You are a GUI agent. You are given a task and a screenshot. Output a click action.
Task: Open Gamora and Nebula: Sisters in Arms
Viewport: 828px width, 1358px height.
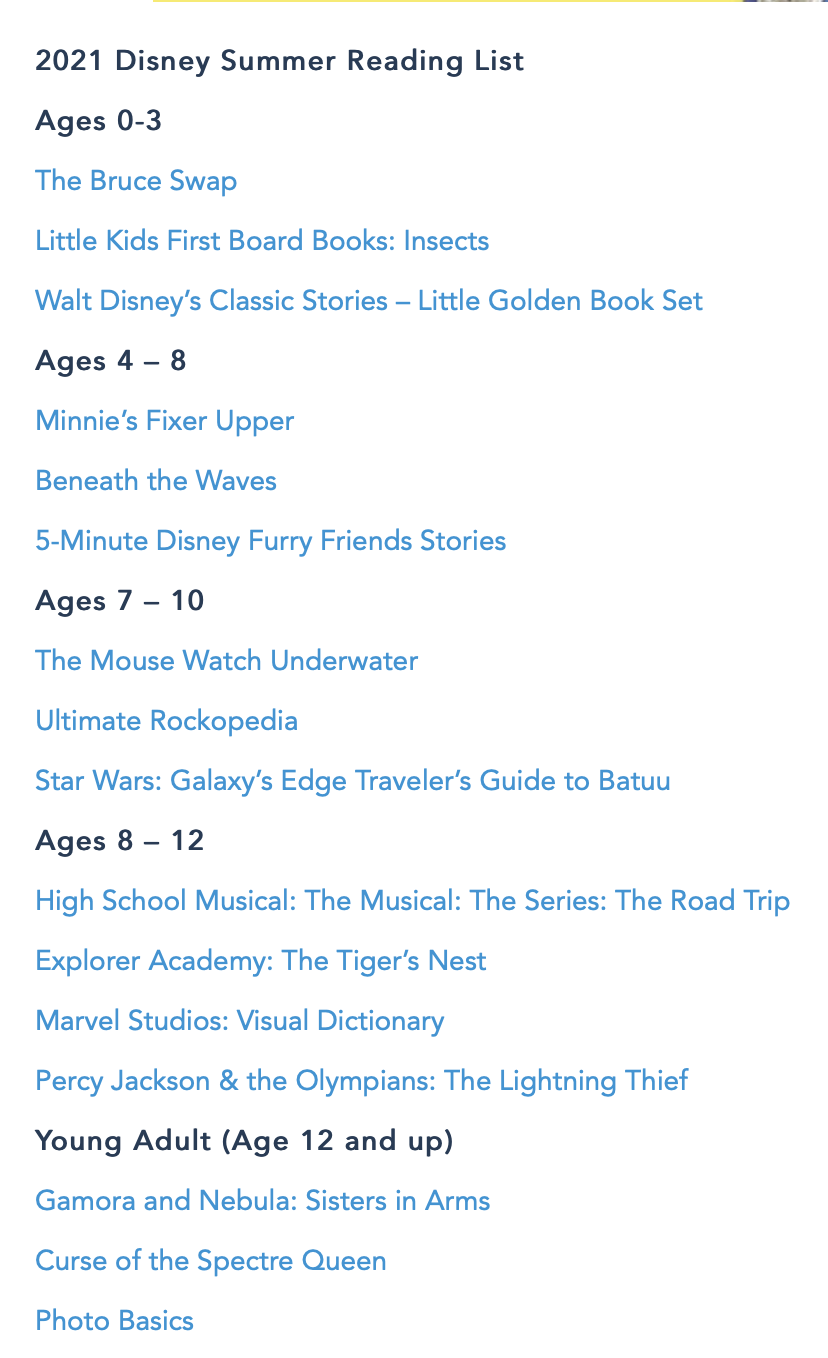263,1201
